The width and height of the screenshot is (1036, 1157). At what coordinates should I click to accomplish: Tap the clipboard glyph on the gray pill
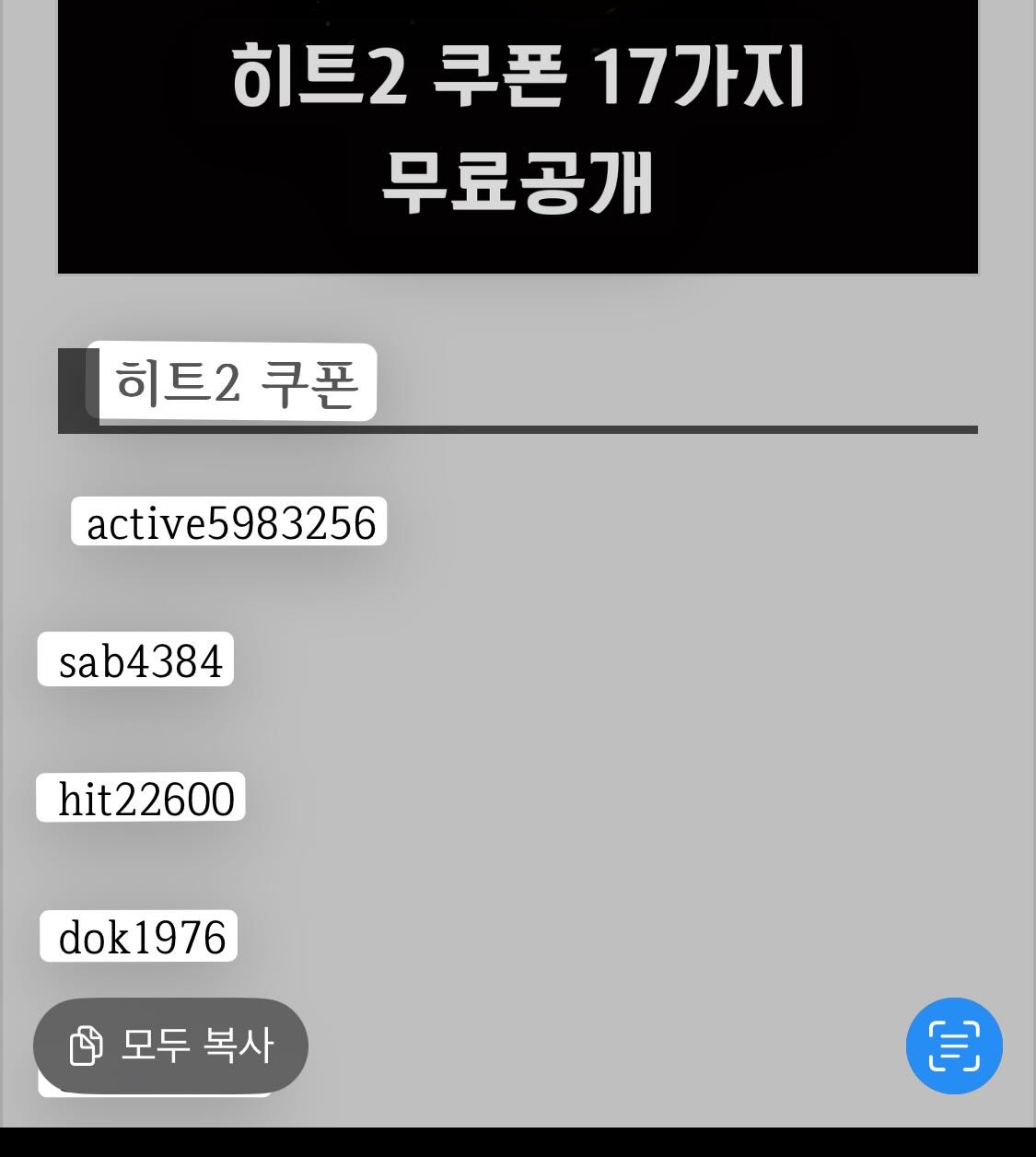85,1046
